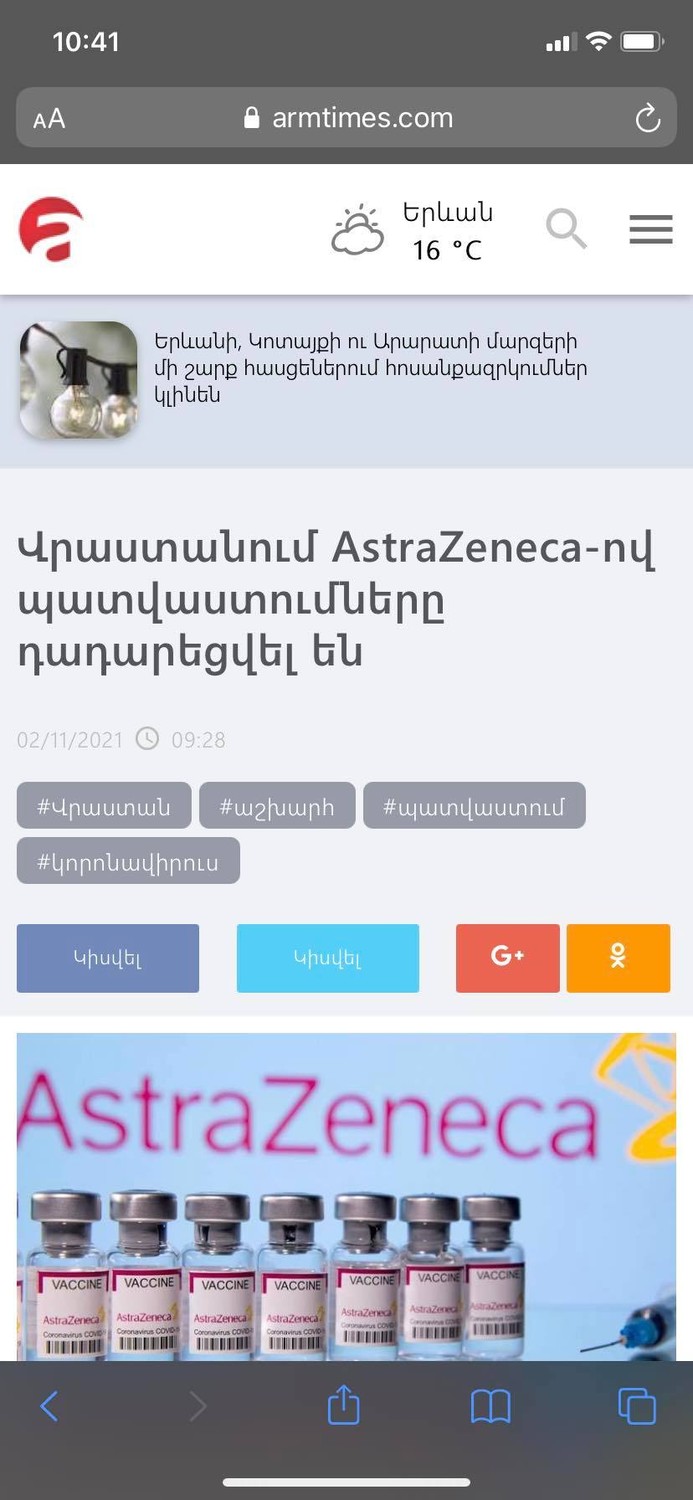693x1500 pixels.
Task: Tap the armtimes.com address bar
Action: click(346, 118)
